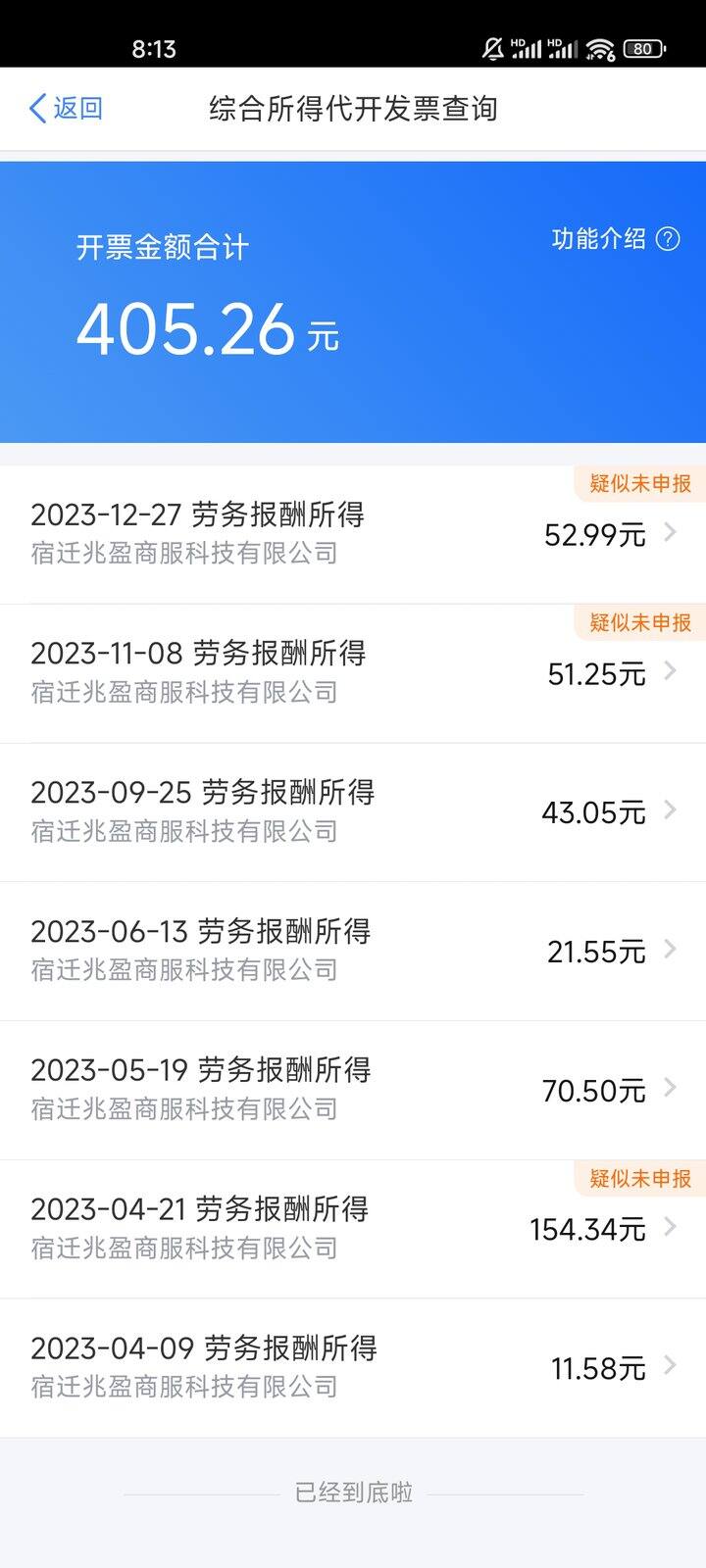View the 2023-04-21 invoice of 154.34元
The width and height of the screenshot is (706, 1568).
point(353,1230)
